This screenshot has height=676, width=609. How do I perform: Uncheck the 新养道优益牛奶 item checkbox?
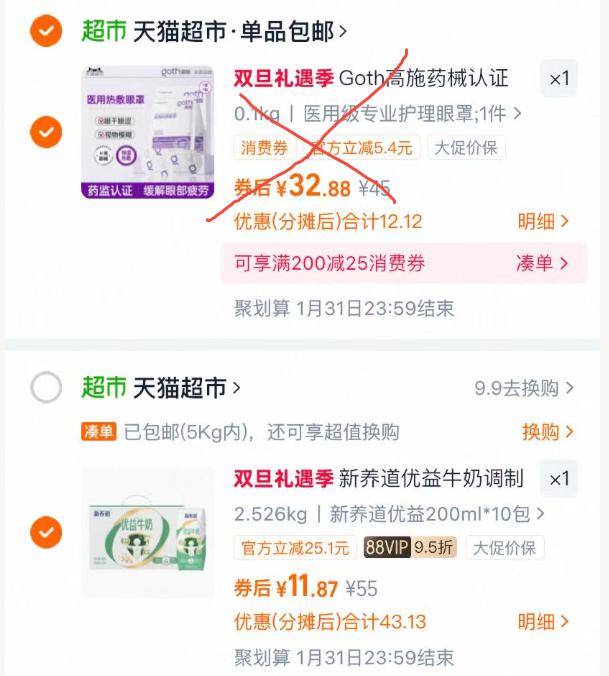pos(46,532)
